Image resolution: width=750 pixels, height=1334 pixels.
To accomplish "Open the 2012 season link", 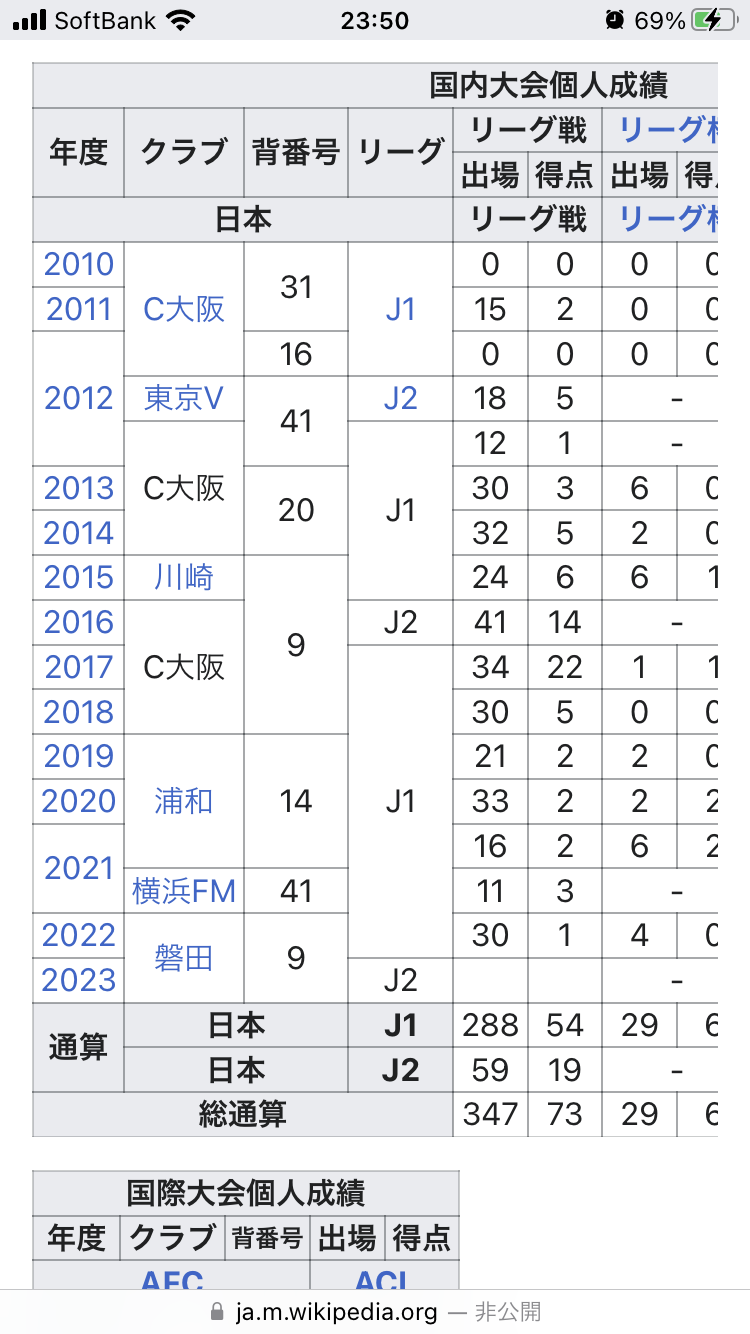I will (79, 399).
